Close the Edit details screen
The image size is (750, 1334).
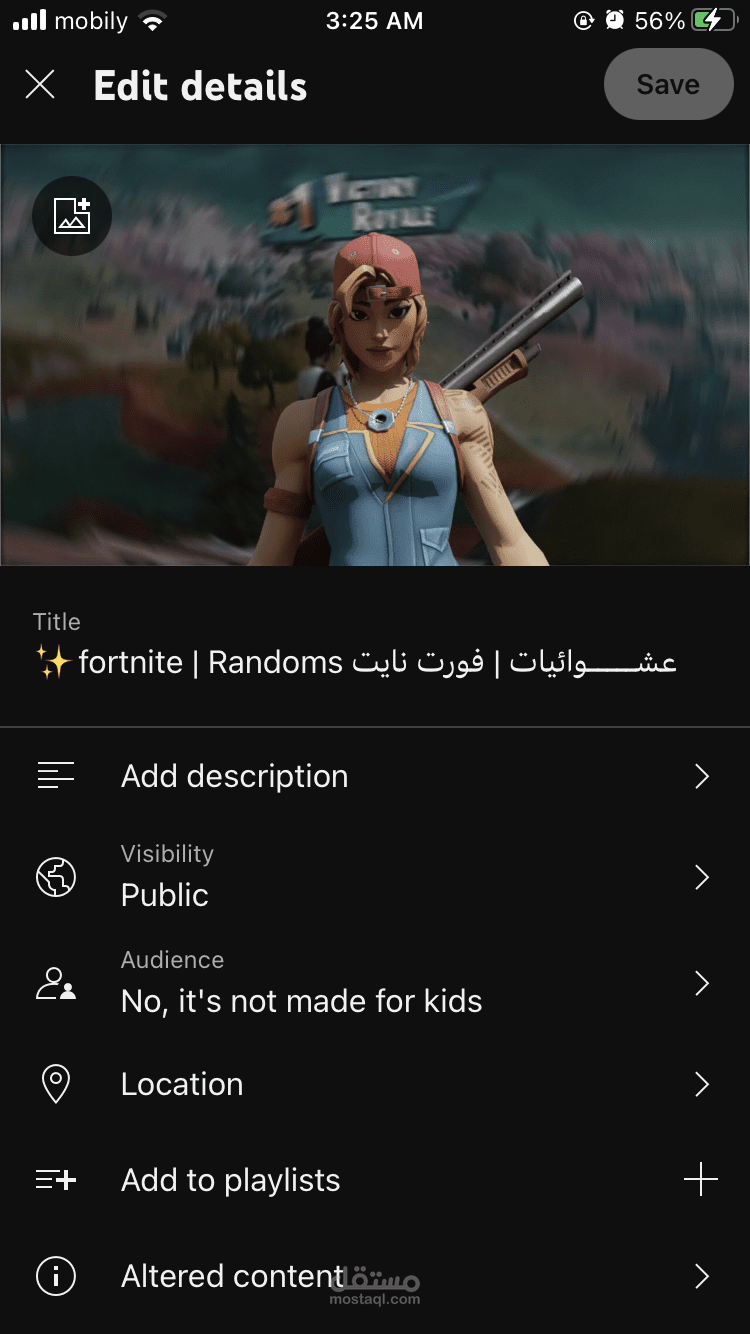coord(40,85)
